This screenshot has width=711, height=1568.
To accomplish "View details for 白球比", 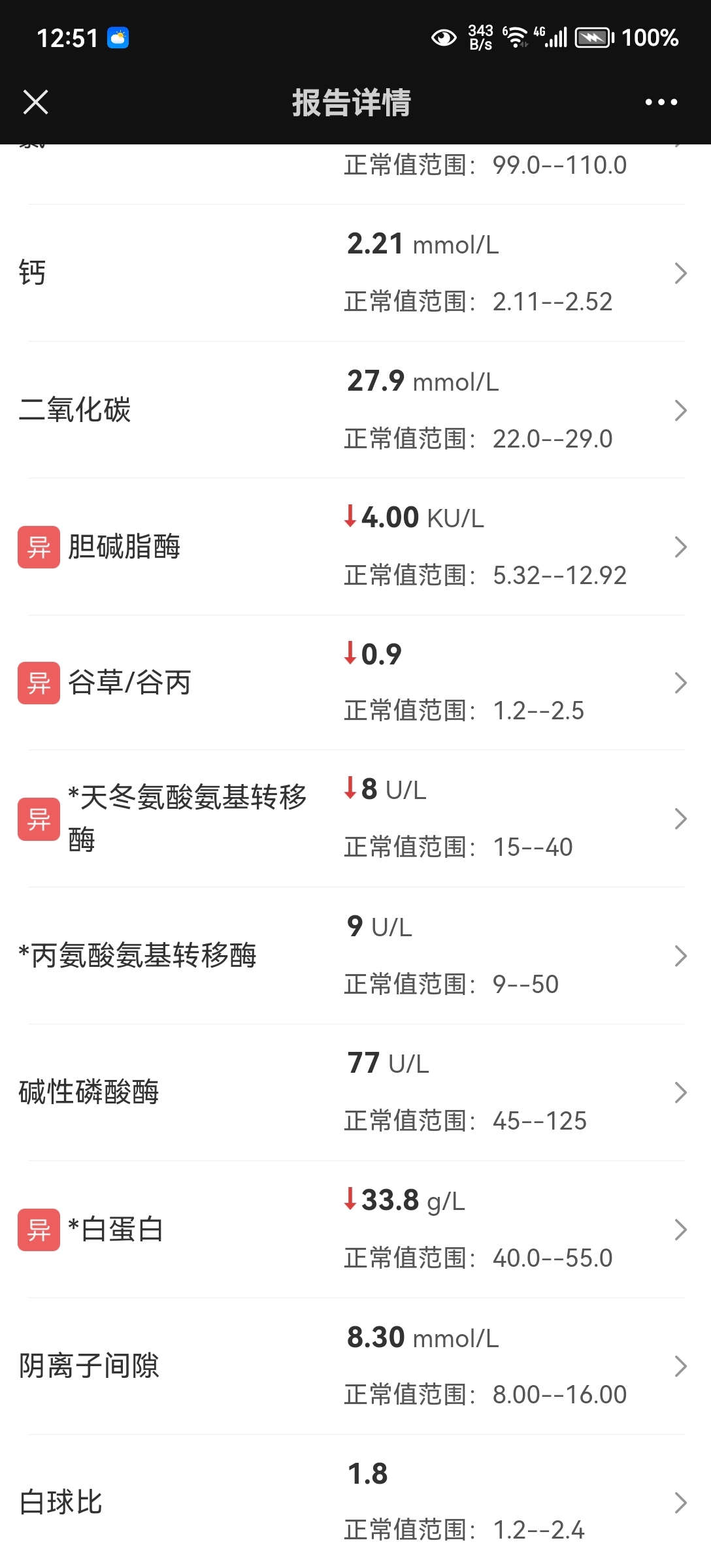I will 355,1501.
